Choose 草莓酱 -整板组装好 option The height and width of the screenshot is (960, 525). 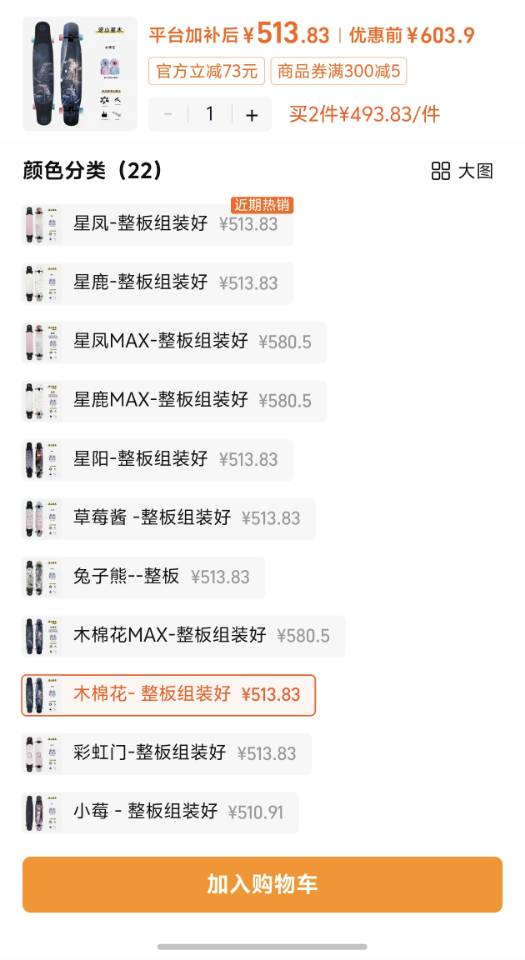click(x=168, y=518)
